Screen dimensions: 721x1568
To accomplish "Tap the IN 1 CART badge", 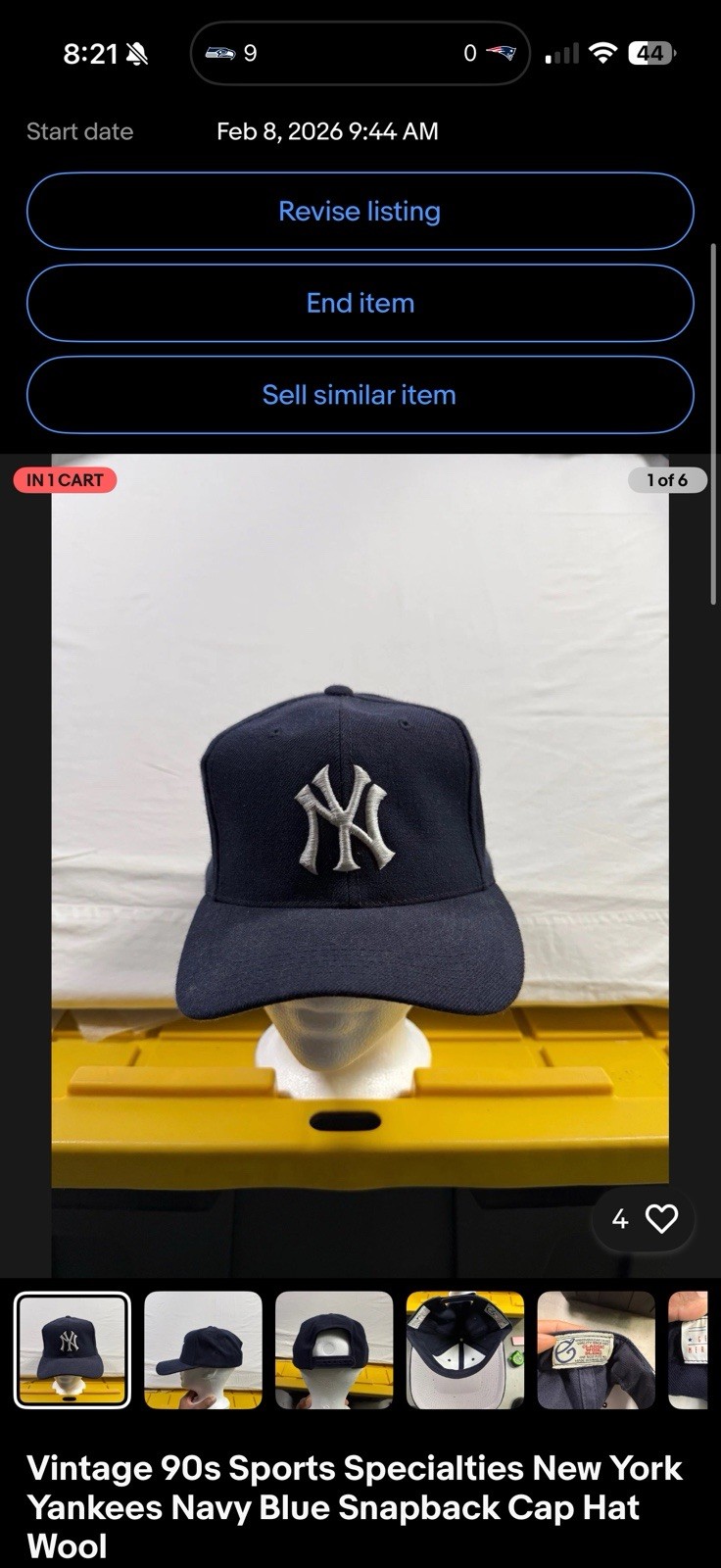I will (65, 479).
